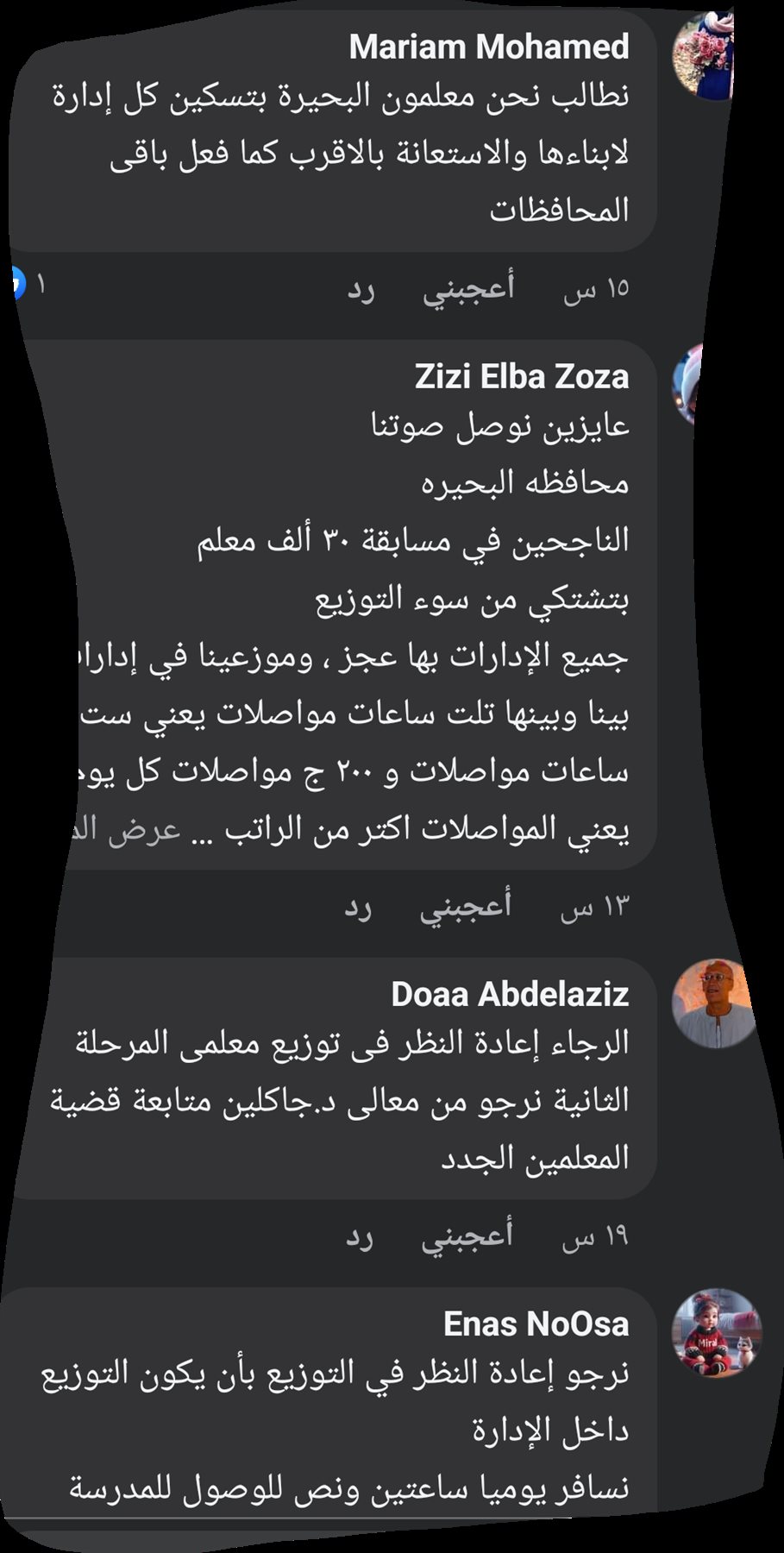This screenshot has height=1553, width=784.
Task: Reply to Zizi Elba Zoza's comment
Action: click(x=358, y=907)
